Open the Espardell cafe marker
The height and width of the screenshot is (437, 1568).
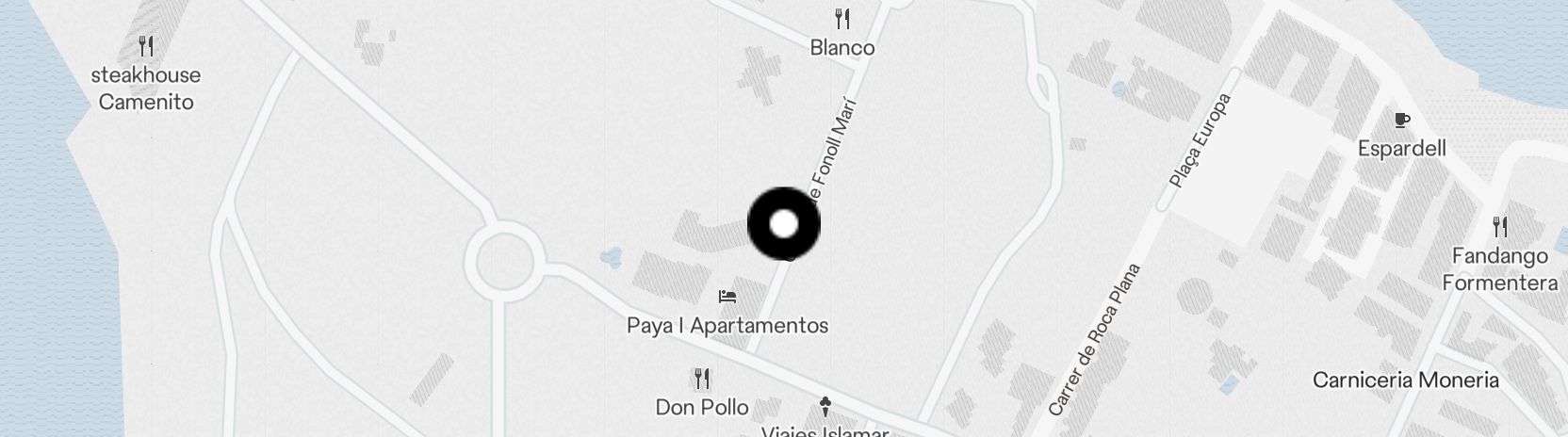(x=1401, y=121)
